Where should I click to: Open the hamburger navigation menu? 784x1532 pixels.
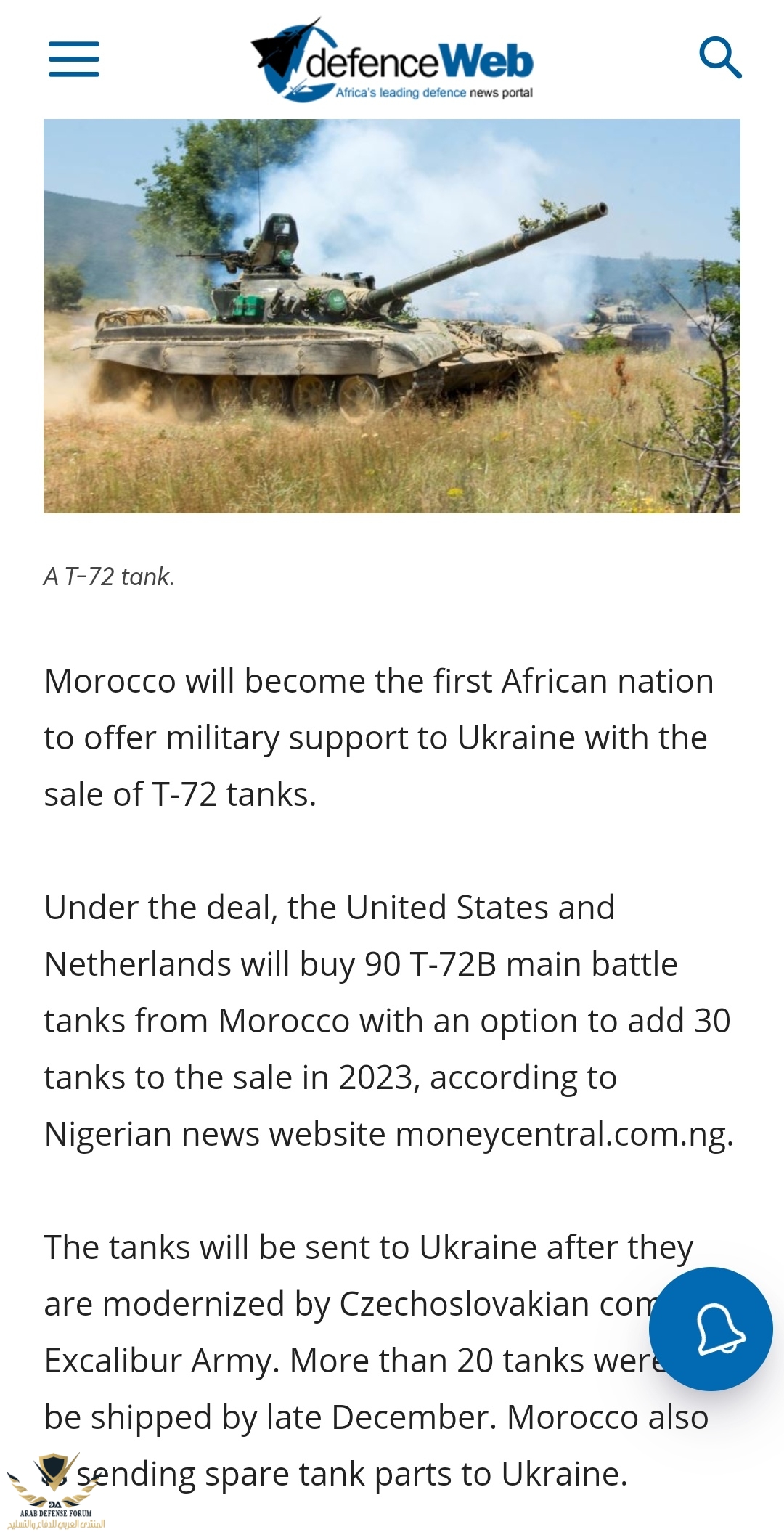pyautogui.click(x=74, y=60)
